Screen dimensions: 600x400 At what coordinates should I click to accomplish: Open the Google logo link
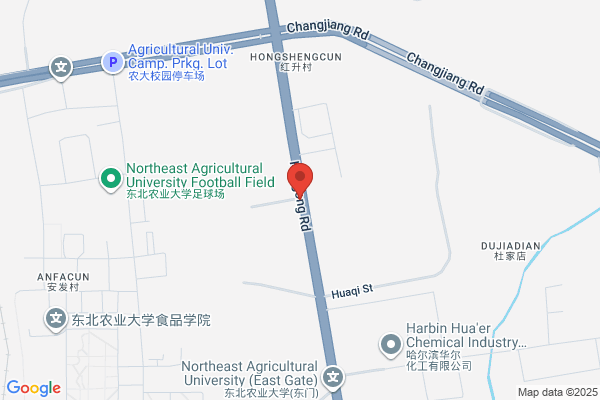[x=34, y=388]
